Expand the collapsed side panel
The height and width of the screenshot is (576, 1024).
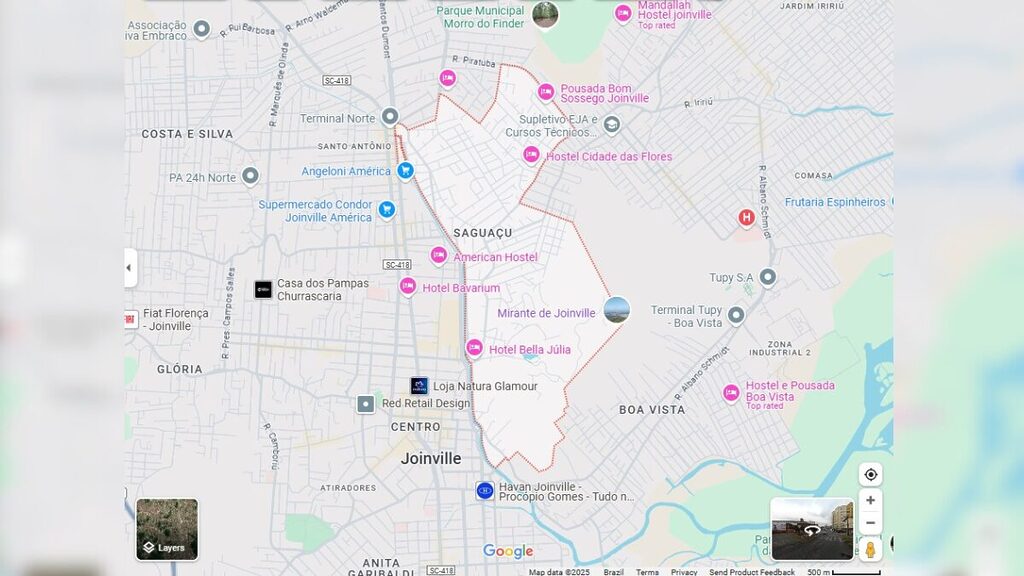[x=130, y=268]
